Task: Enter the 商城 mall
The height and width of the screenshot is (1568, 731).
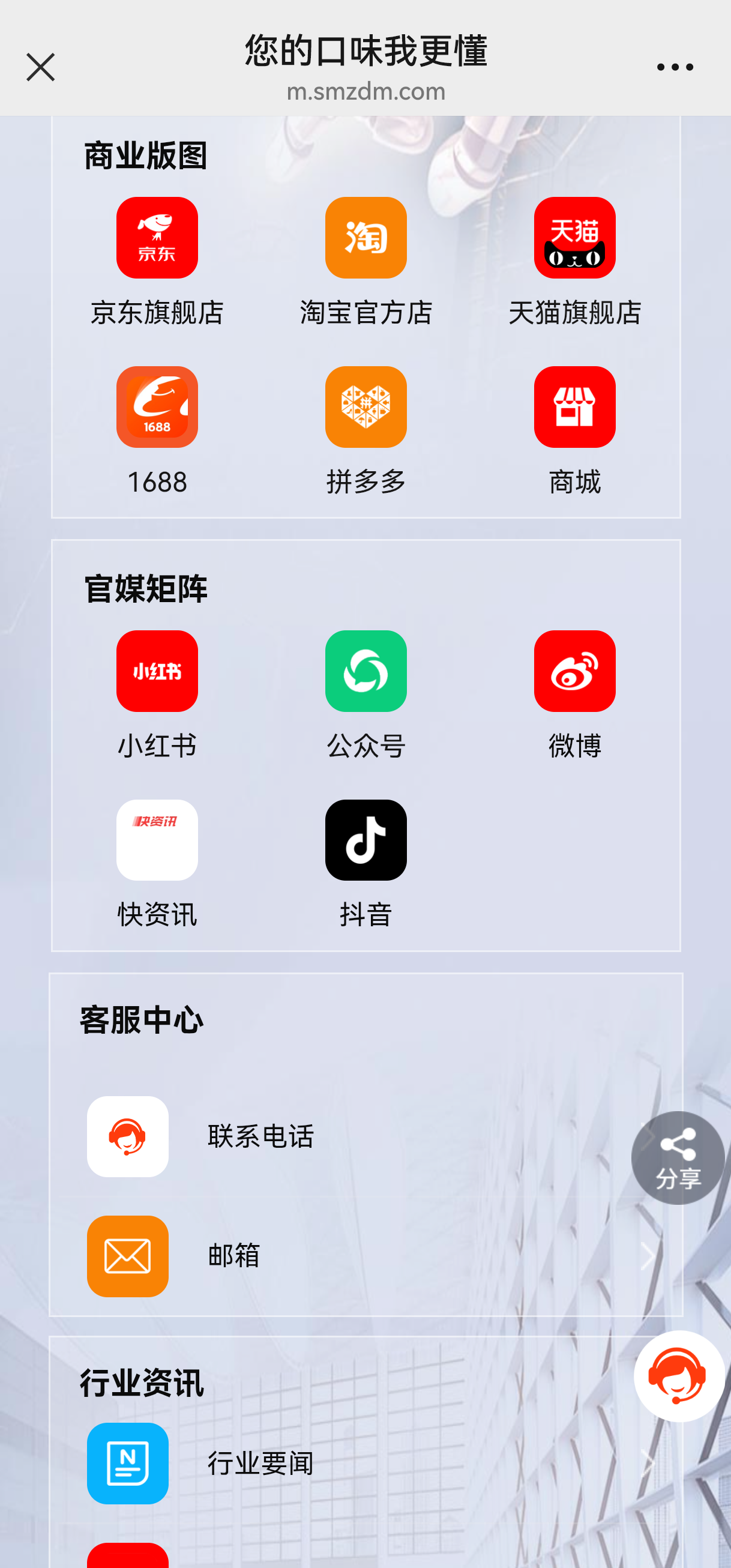Action: click(x=574, y=407)
